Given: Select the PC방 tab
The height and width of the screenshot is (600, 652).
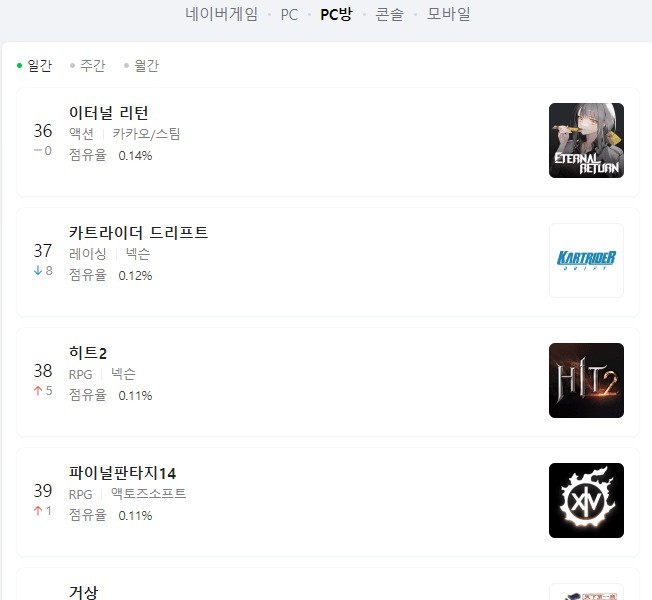Looking at the screenshot, I should (x=336, y=14).
